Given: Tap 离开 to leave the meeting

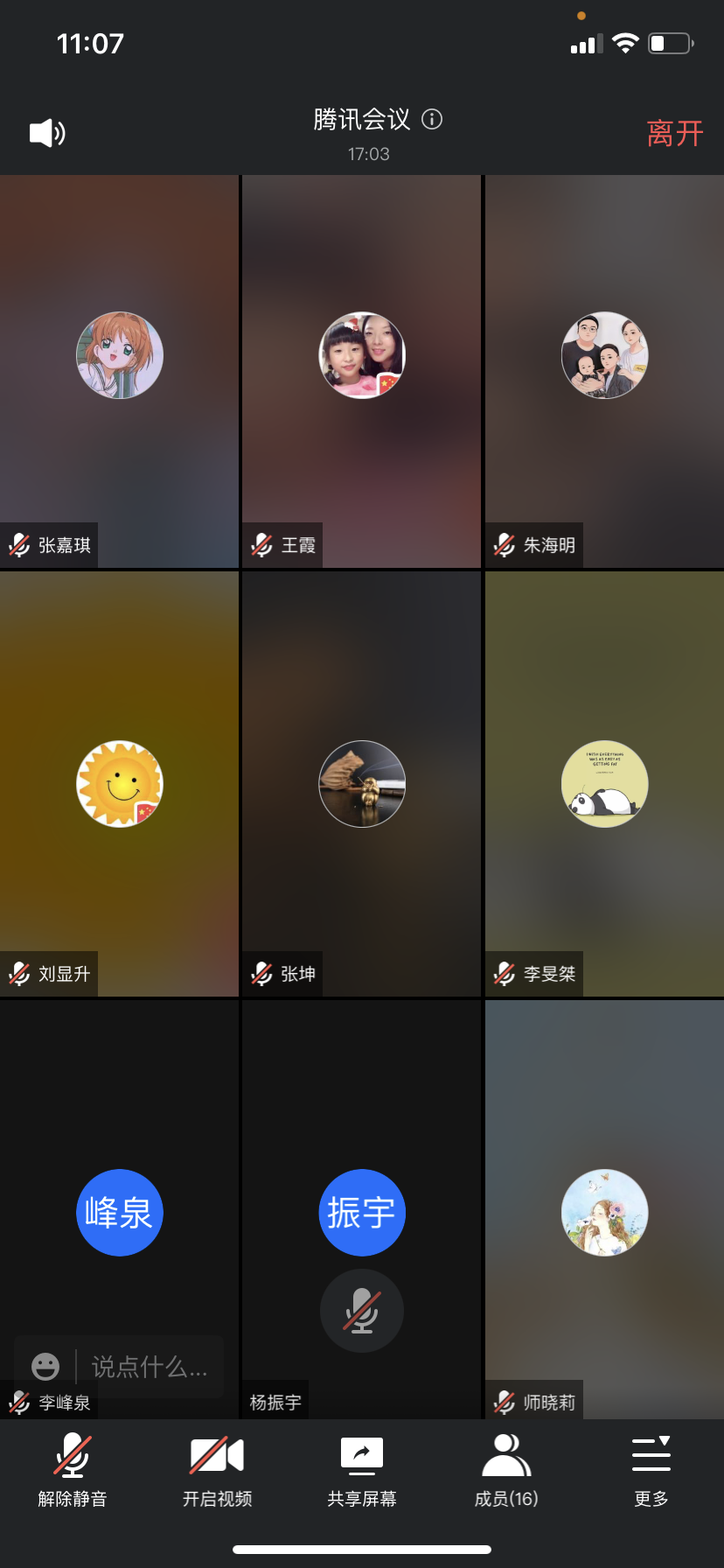Looking at the screenshot, I should (x=674, y=134).
